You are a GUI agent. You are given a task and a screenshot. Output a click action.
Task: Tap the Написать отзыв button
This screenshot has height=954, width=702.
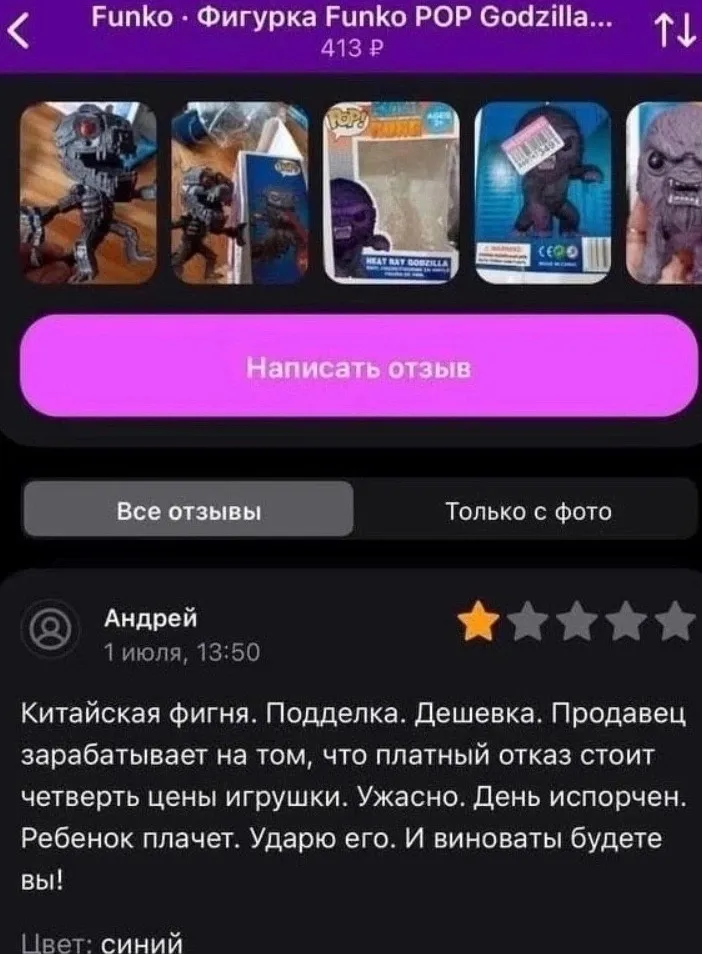tap(358, 367)
